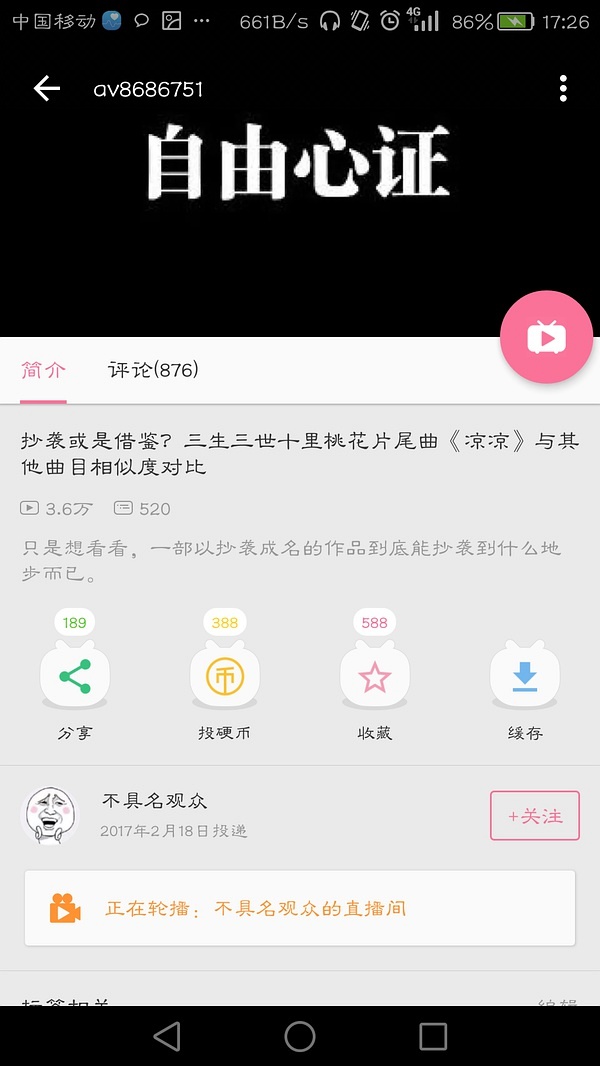The width and height of the screenshot is (600, 1066).
Task: Open the three-dot overflow menu
Action: pyautogui.click(x=563, y=89)
